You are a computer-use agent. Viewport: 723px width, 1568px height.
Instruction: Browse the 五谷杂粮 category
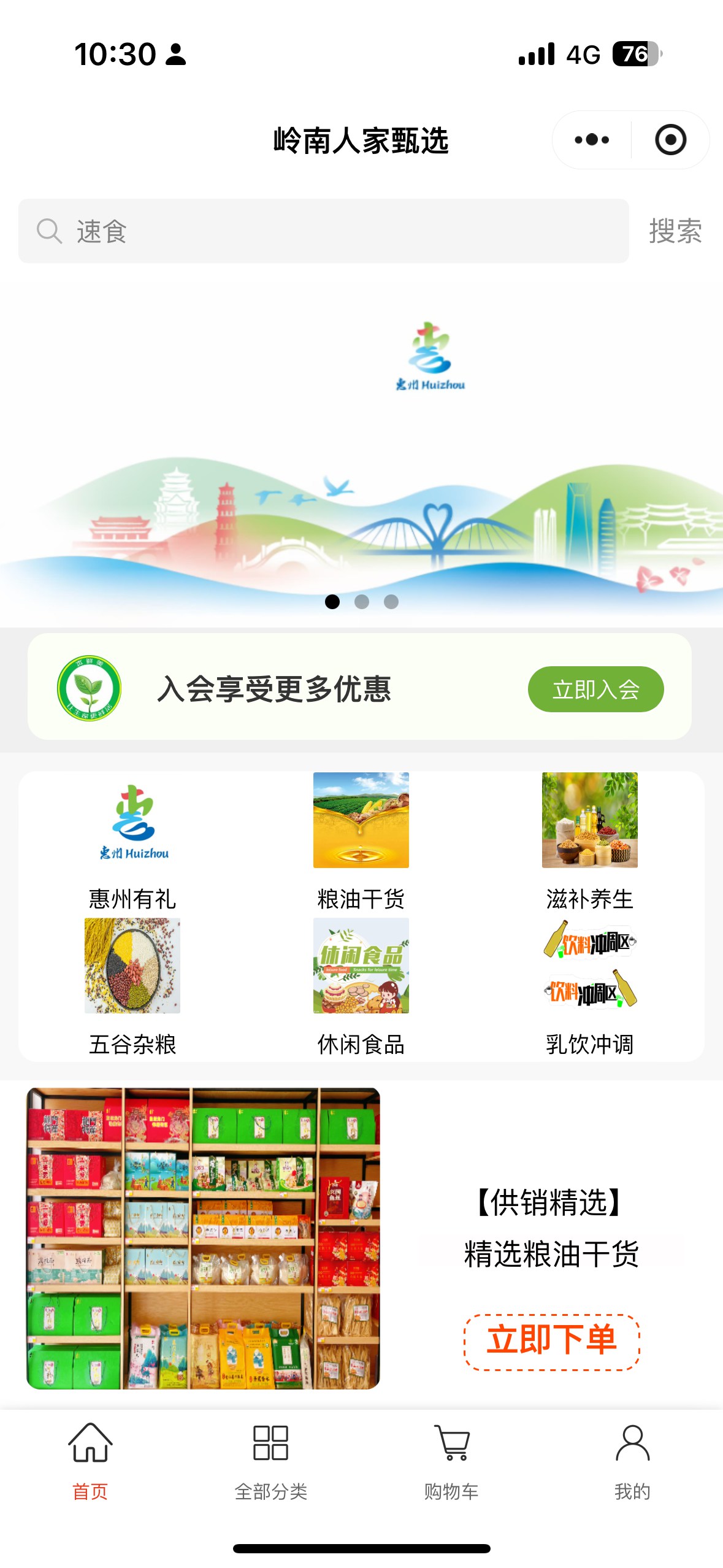pos(132,986)
